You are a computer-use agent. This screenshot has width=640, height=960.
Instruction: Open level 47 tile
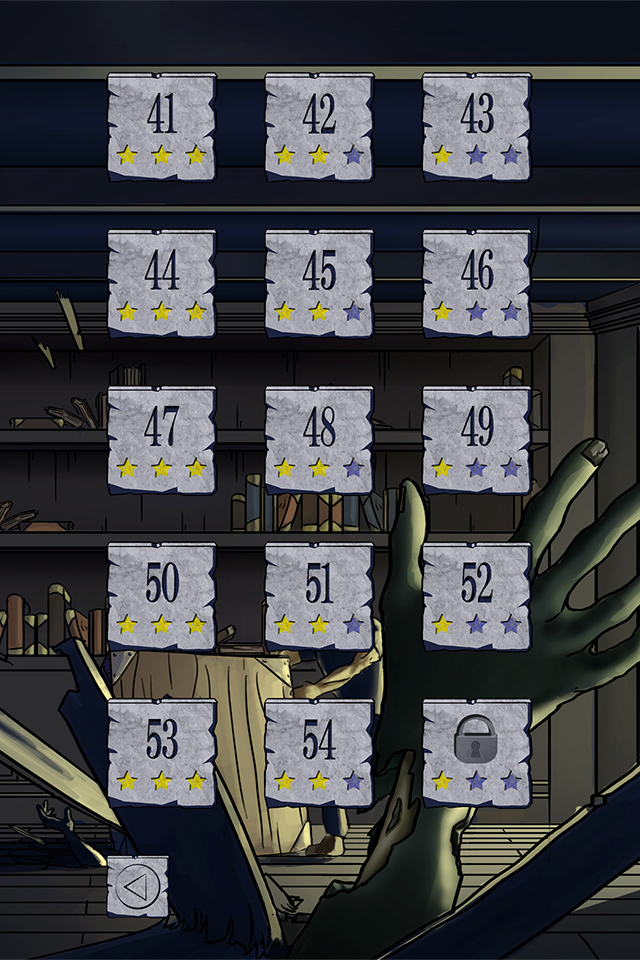tap(161, 440)
